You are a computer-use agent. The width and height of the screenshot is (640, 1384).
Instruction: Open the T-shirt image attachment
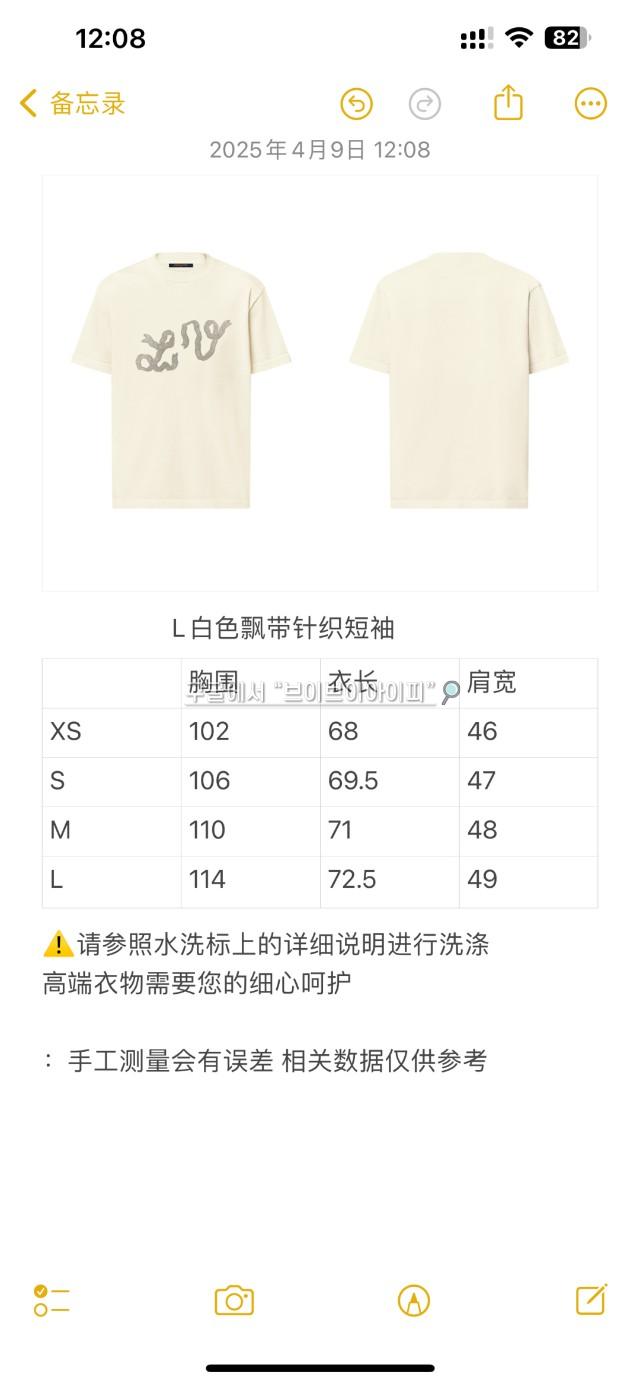coord(319,383)
